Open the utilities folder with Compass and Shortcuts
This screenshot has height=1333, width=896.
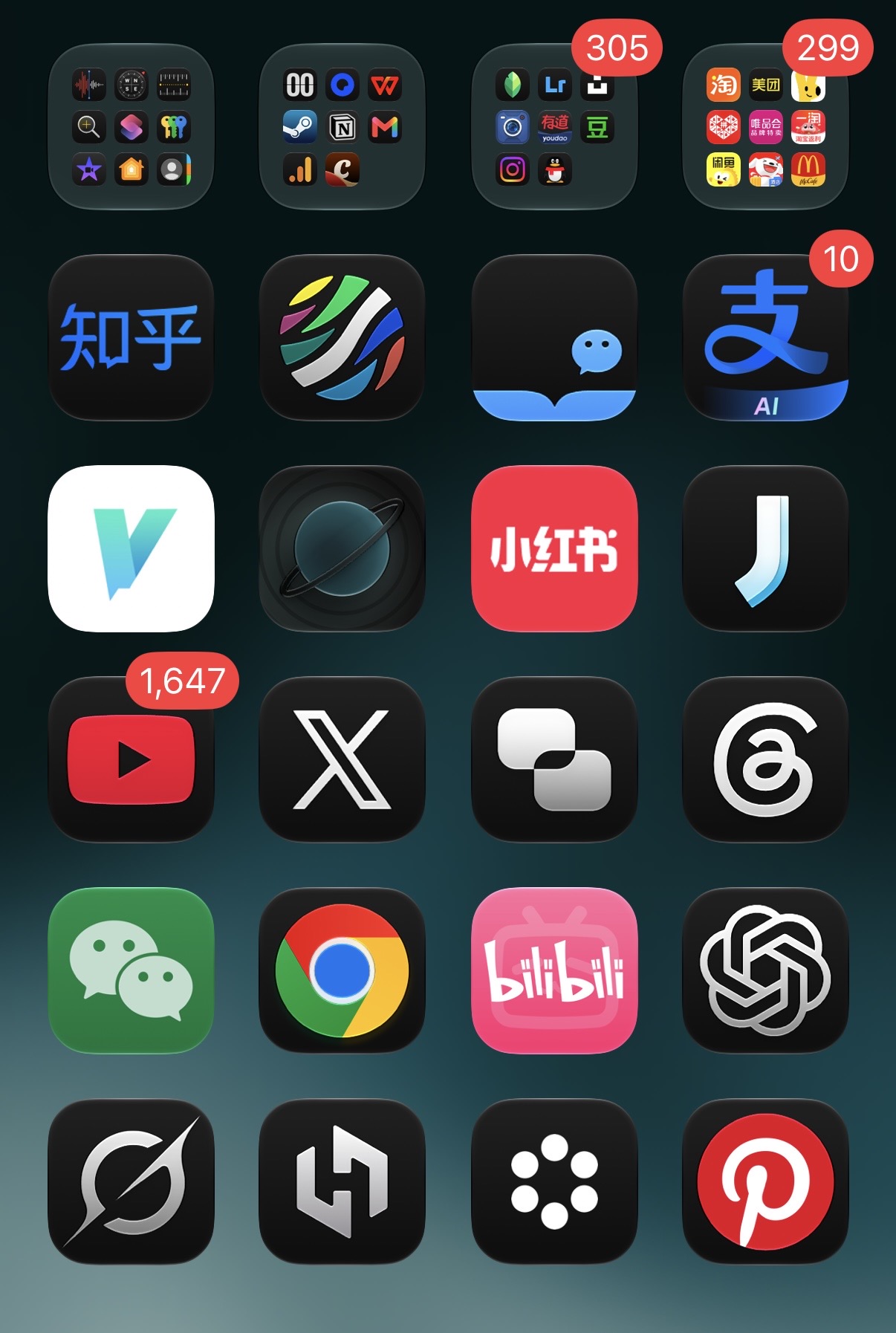[x=131, y=127]
